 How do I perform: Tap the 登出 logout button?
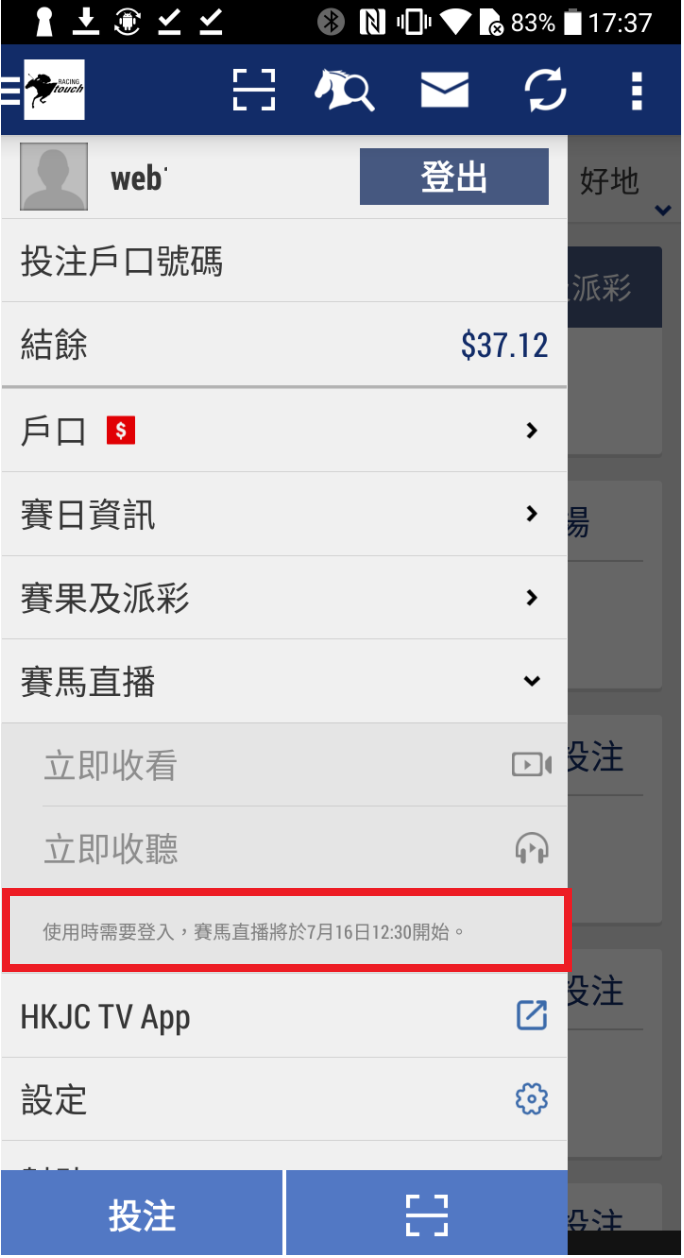click(454, 177)
